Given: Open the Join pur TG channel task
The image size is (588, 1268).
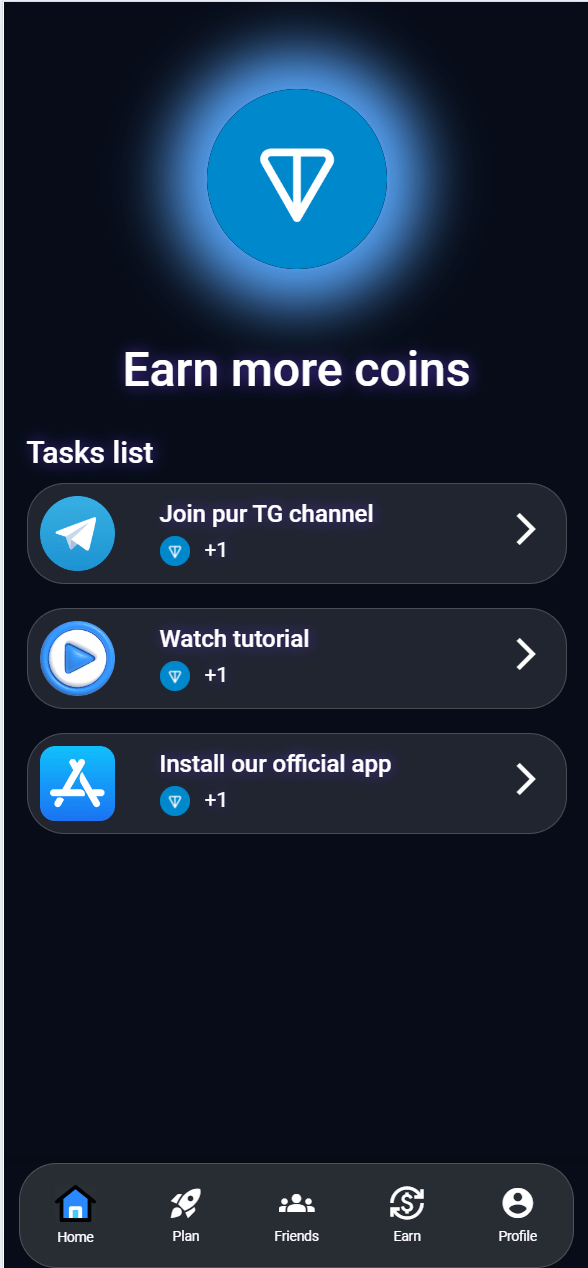Looking at the screenshot, I should pos(296,533).
